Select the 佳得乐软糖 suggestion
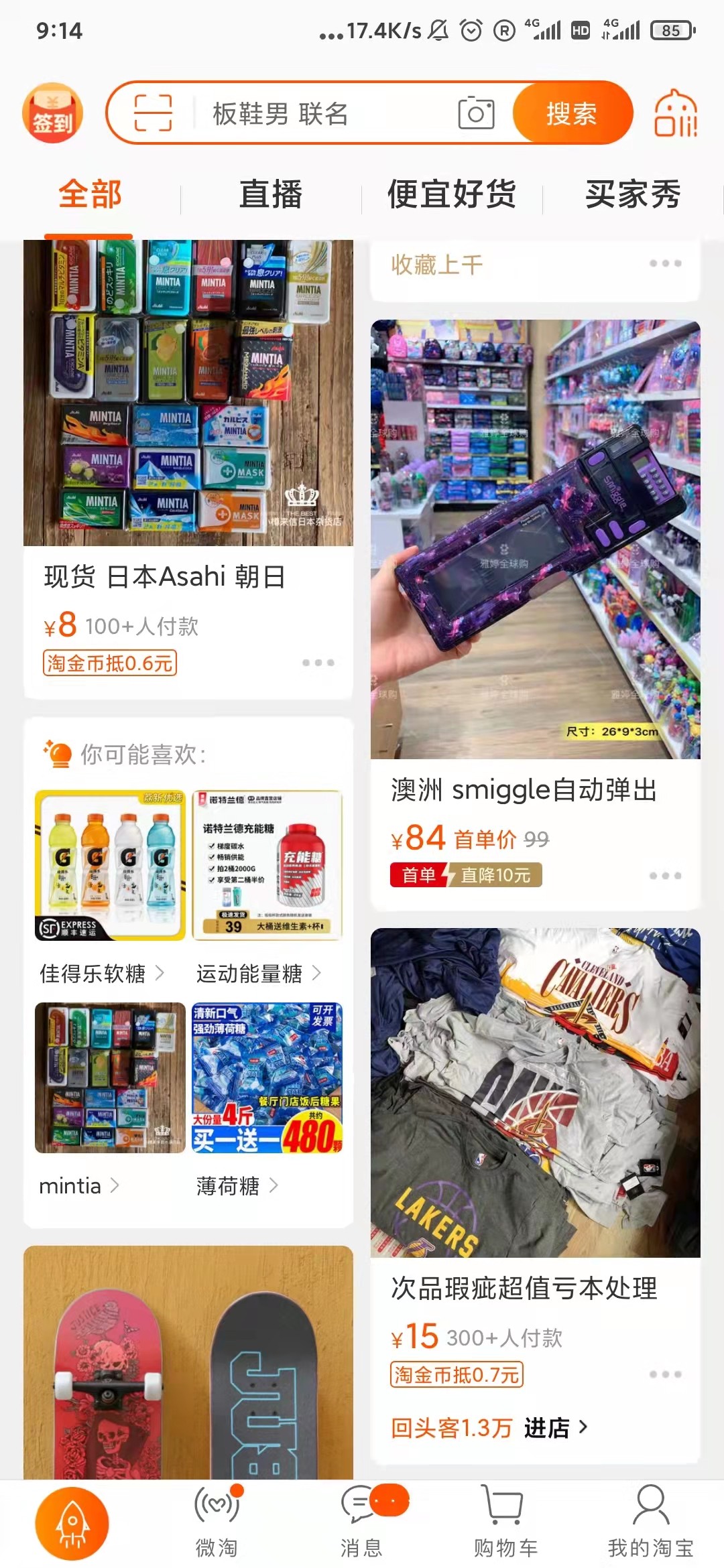Viewport: 724px width, 1568px height. pos(102,973)
